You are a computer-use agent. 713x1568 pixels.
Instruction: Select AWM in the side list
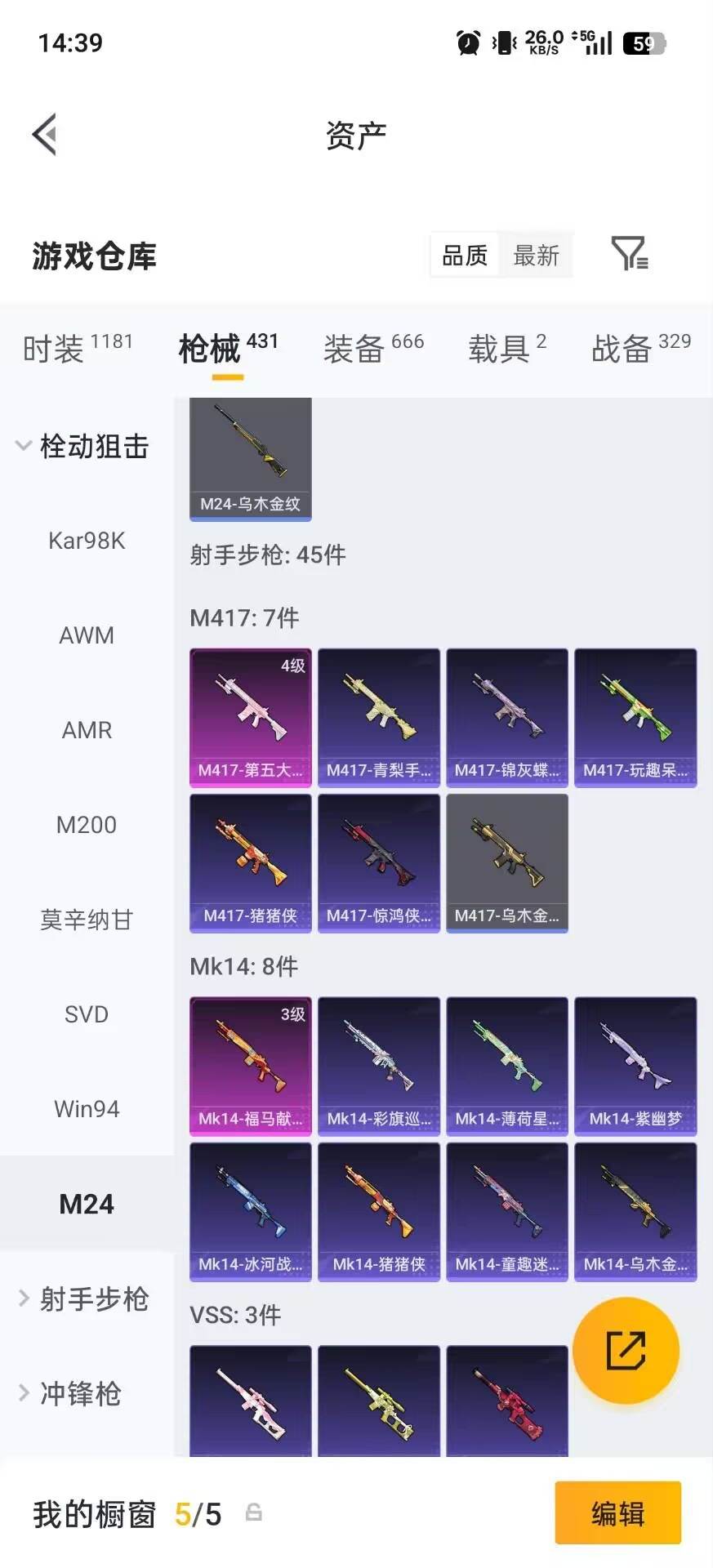point(87,635)
